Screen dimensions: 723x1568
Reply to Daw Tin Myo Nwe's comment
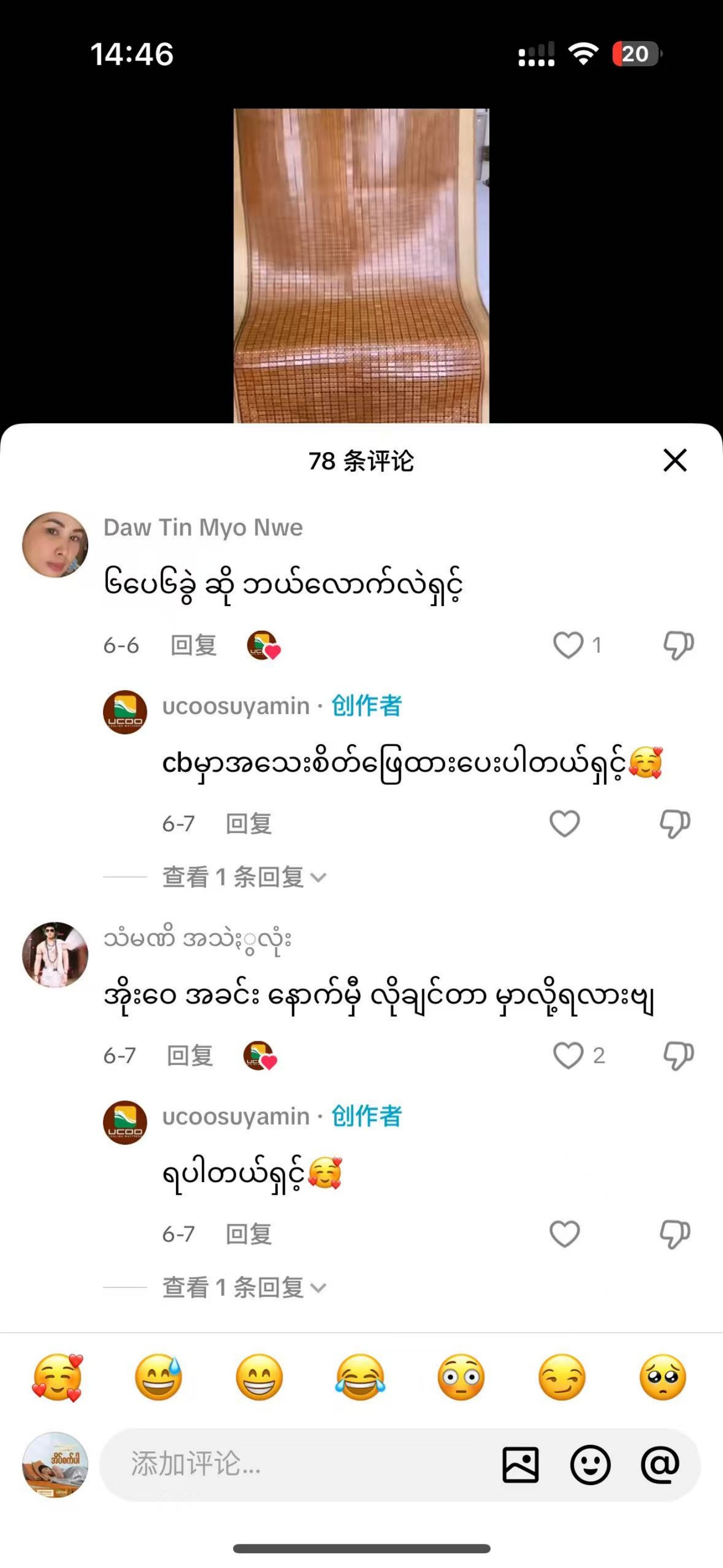193,645
